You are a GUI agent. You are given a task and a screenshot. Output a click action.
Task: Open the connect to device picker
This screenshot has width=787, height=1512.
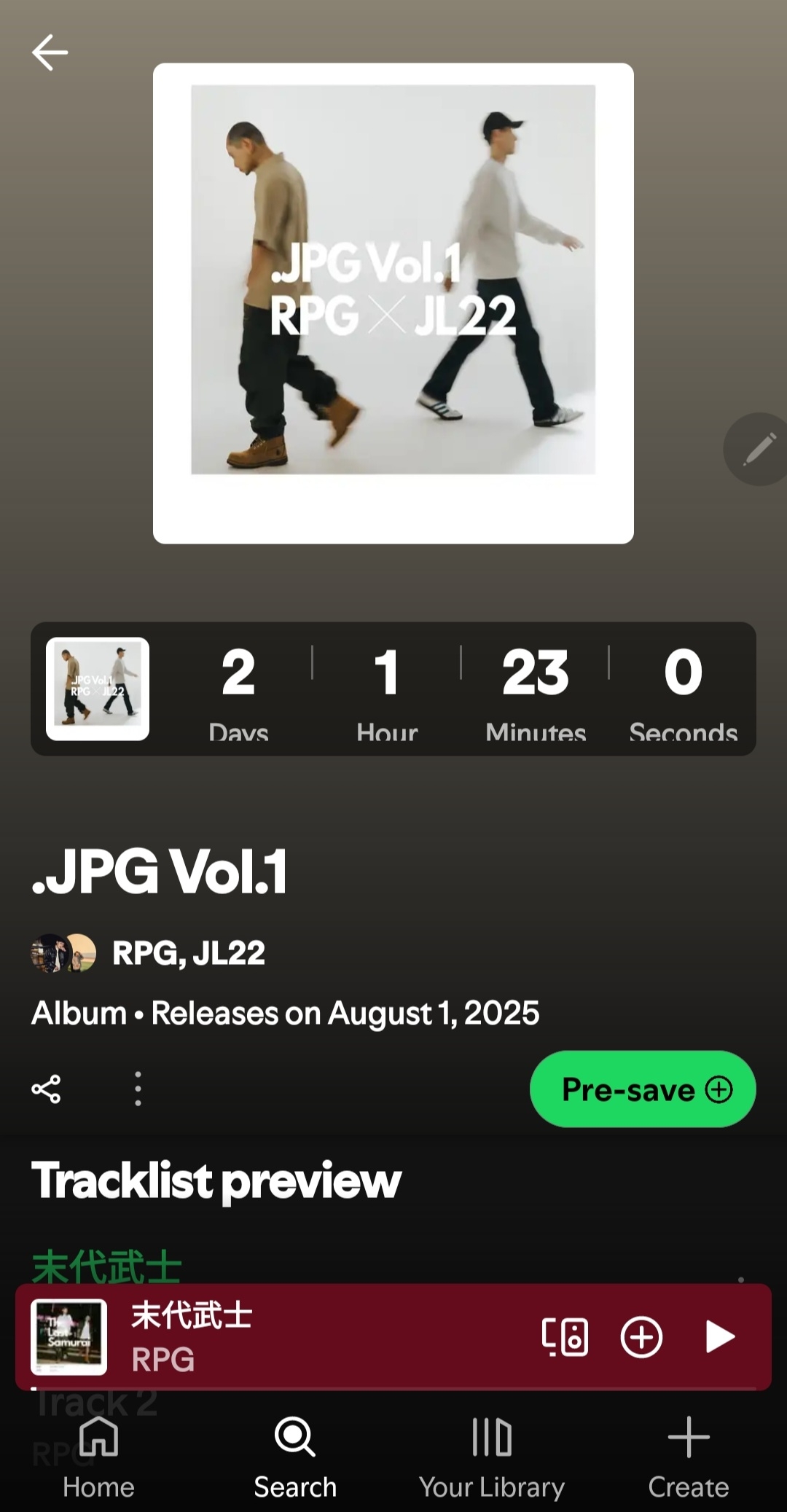[x=565, y=1336]
